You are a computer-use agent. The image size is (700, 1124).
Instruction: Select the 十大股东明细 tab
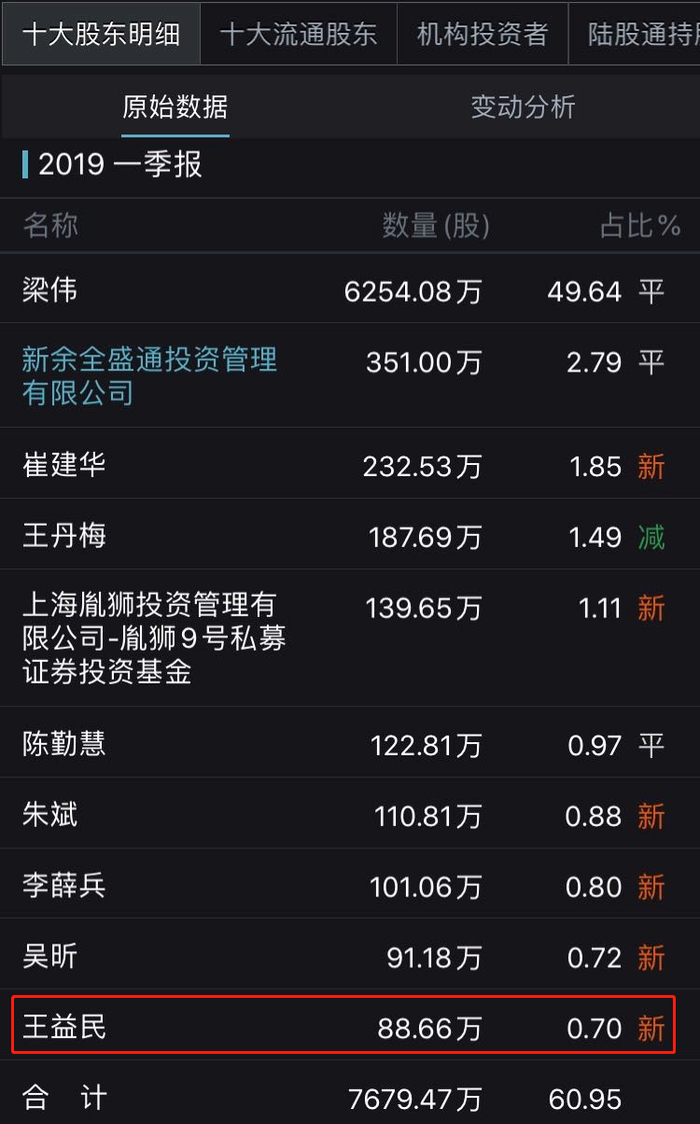point(101,34)
